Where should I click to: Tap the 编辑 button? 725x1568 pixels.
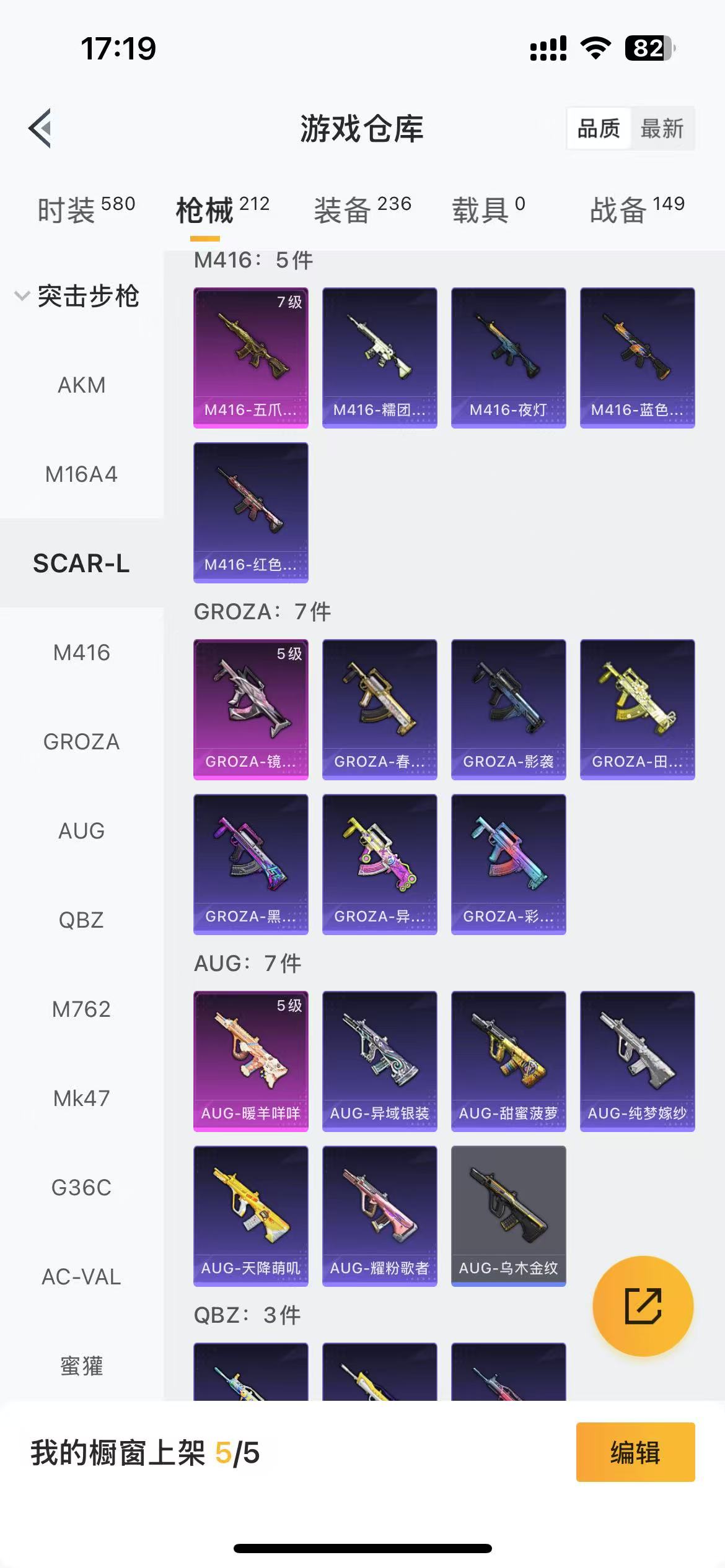[x=635, y=1452]
